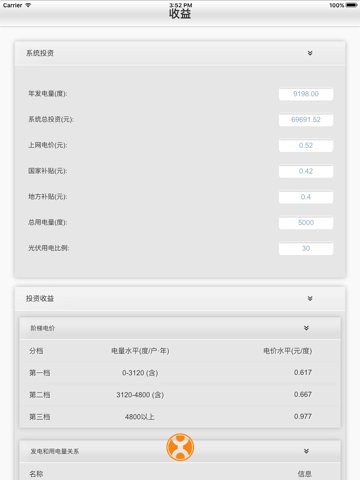This screenshot has width=360, height=480.
Task: Edit the 上网电价(元) field
Action: (306, 145)
